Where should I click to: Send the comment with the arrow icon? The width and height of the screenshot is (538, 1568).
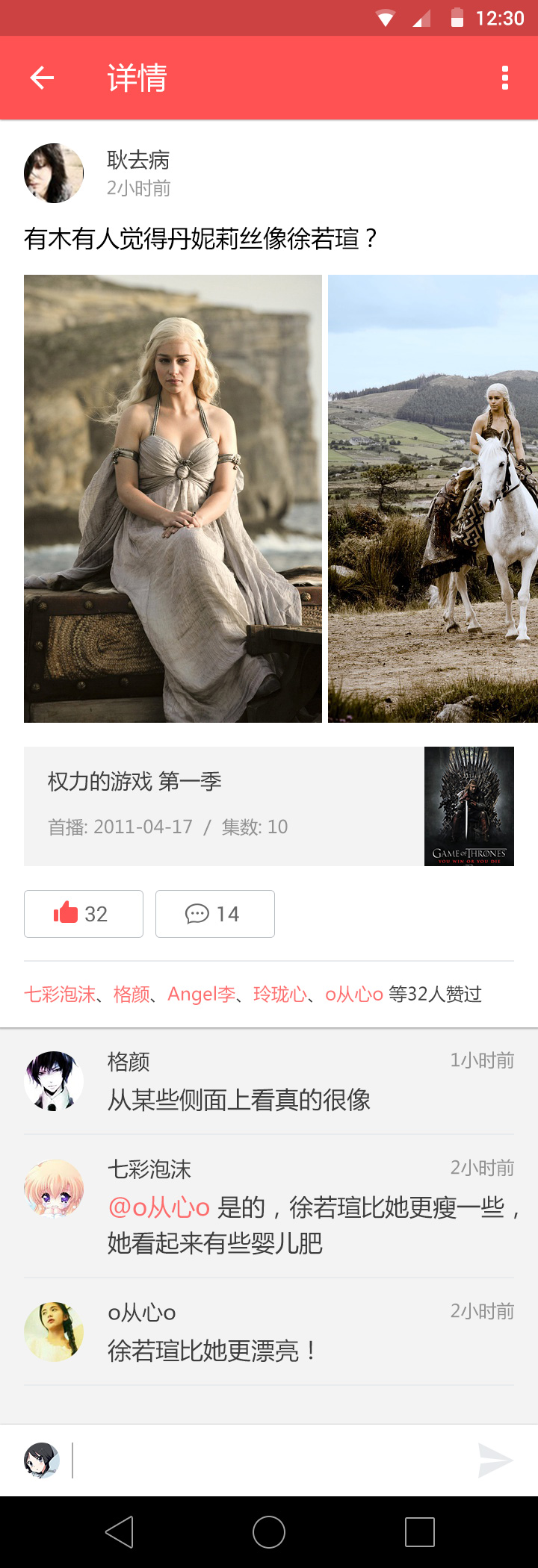click(495, 1460)
